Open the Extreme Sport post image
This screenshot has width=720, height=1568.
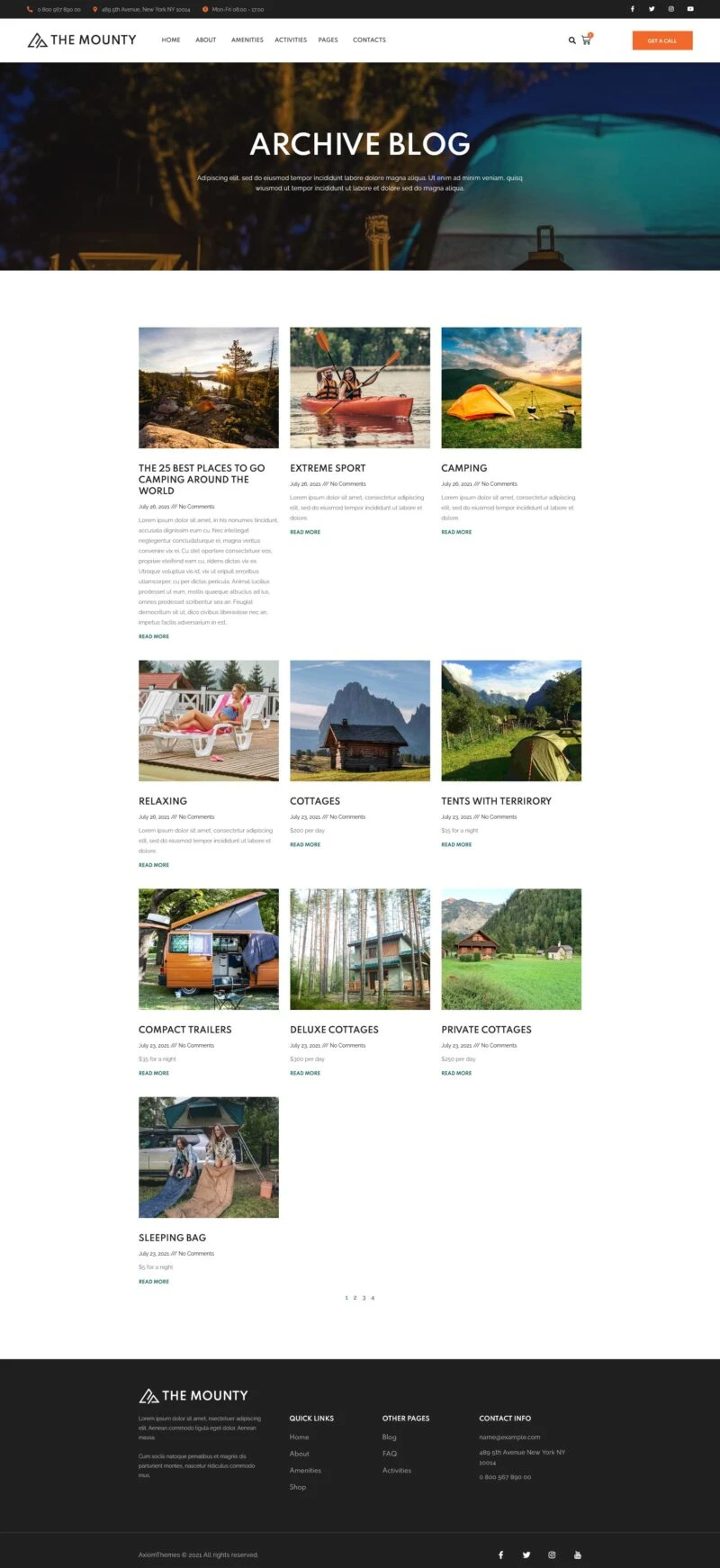pos(360,387)
